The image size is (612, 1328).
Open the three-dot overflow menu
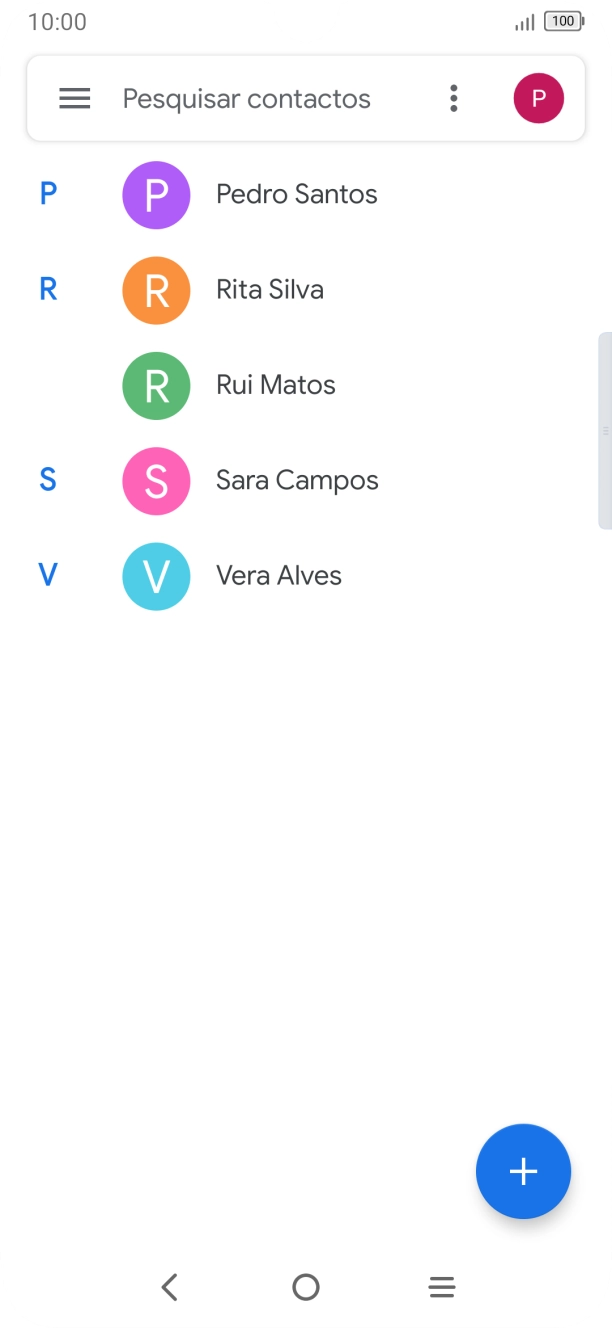(454, 98)
